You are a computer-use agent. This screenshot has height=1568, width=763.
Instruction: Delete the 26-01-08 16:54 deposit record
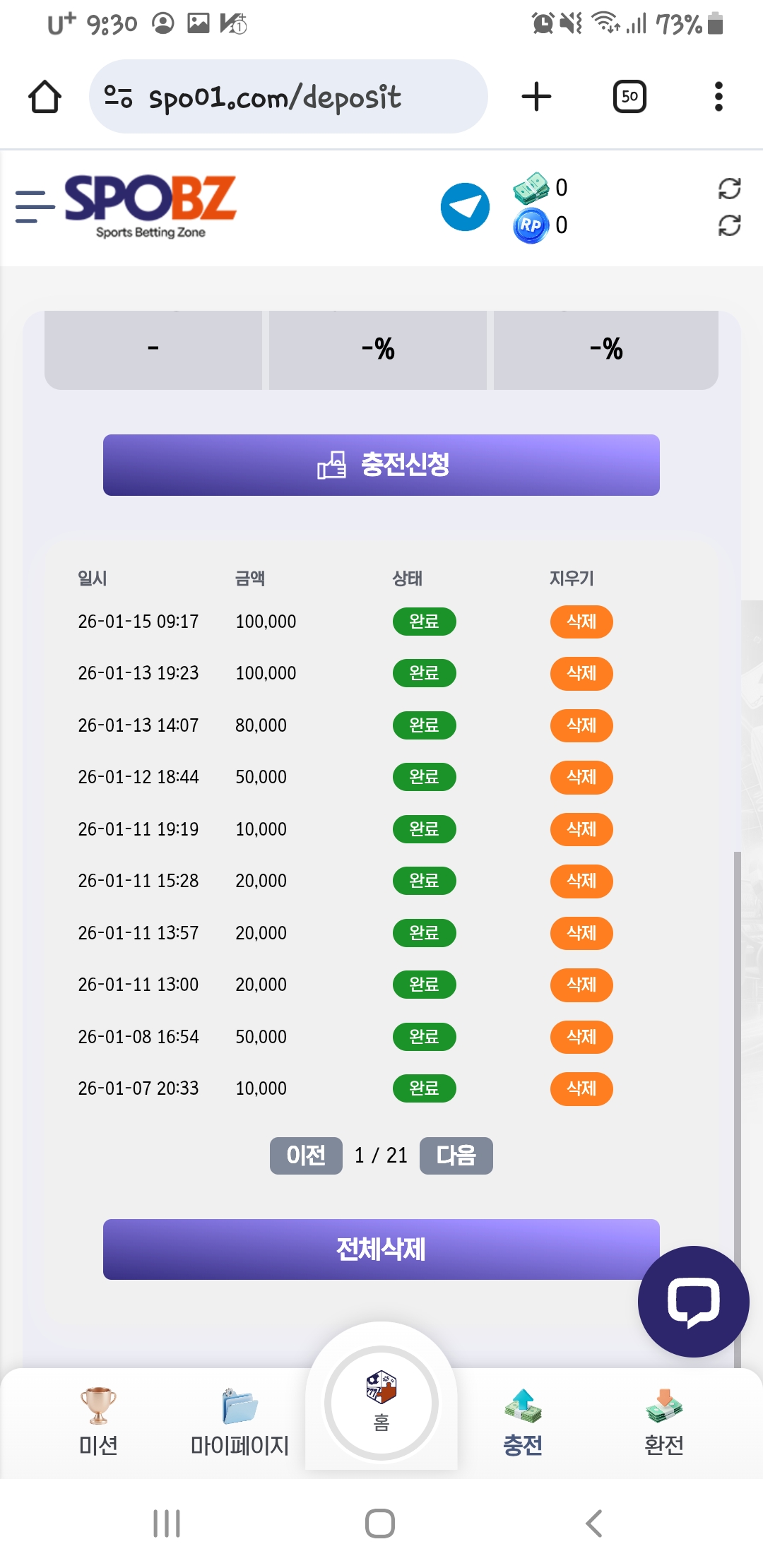tap(581, 1037)
